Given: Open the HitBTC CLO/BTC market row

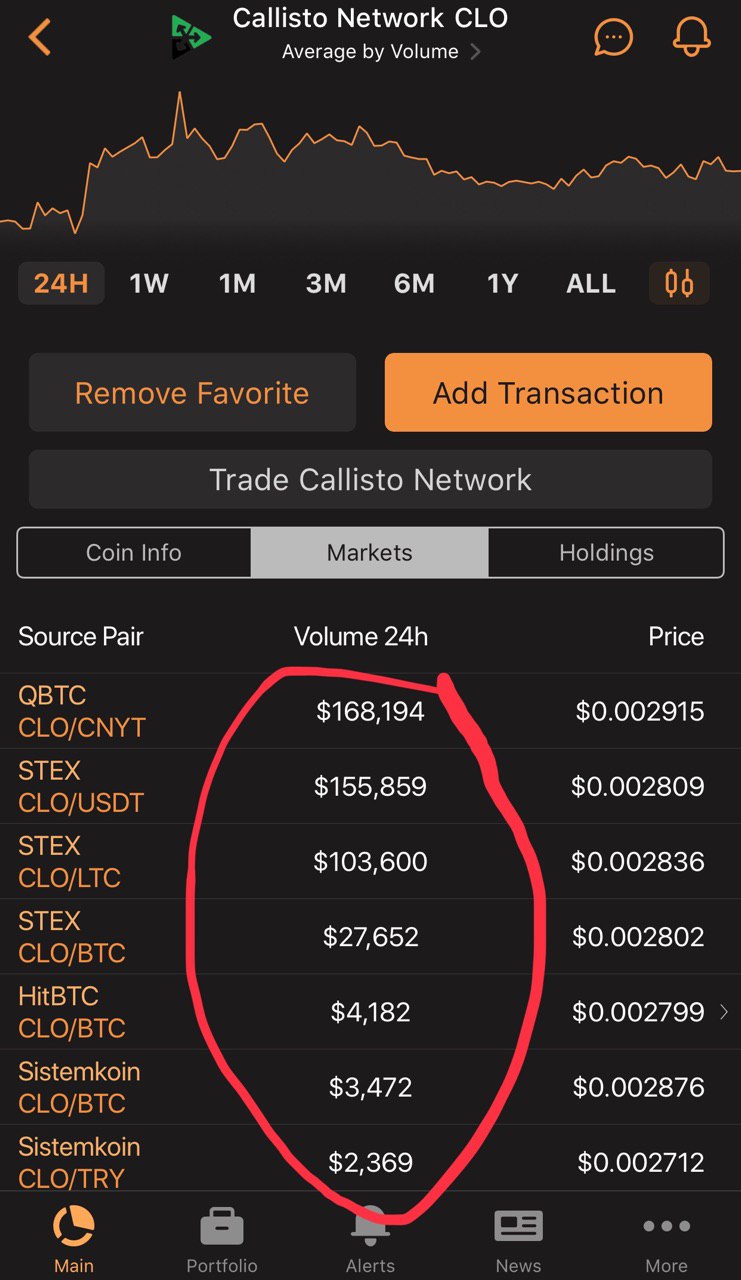Looking at the screenshot, I should tap(370, 1012).
